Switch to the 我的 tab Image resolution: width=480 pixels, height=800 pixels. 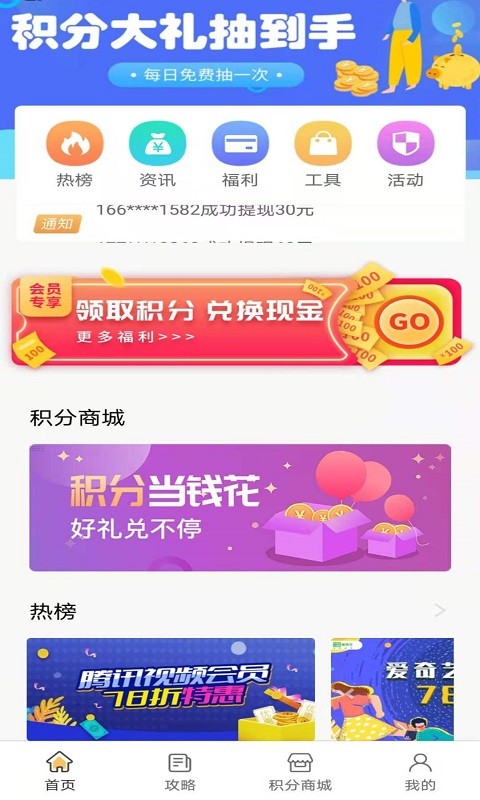[x=420, y=771]
